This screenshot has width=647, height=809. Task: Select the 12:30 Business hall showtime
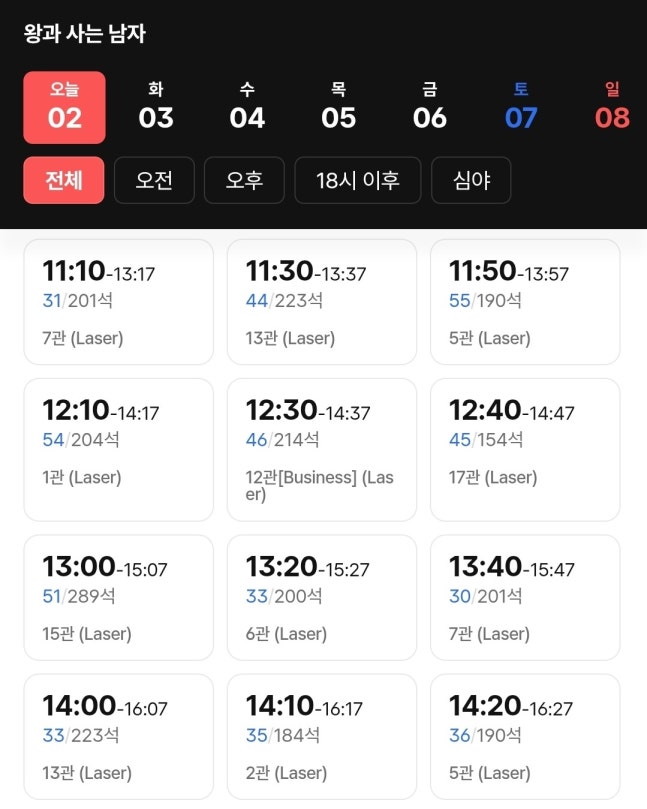pyautogui.click(x=321, y=449)
